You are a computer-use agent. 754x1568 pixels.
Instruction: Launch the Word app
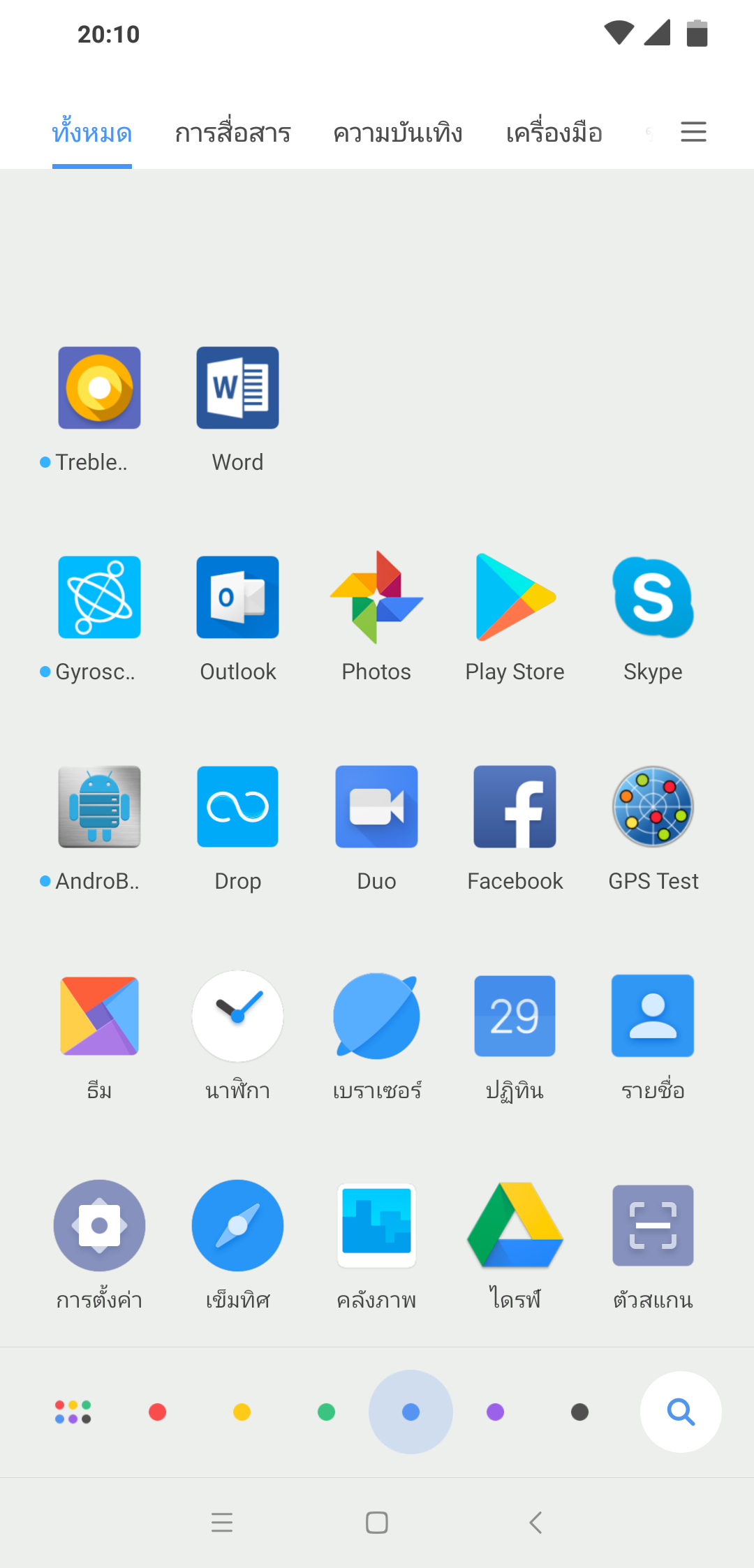click(237, 388)
